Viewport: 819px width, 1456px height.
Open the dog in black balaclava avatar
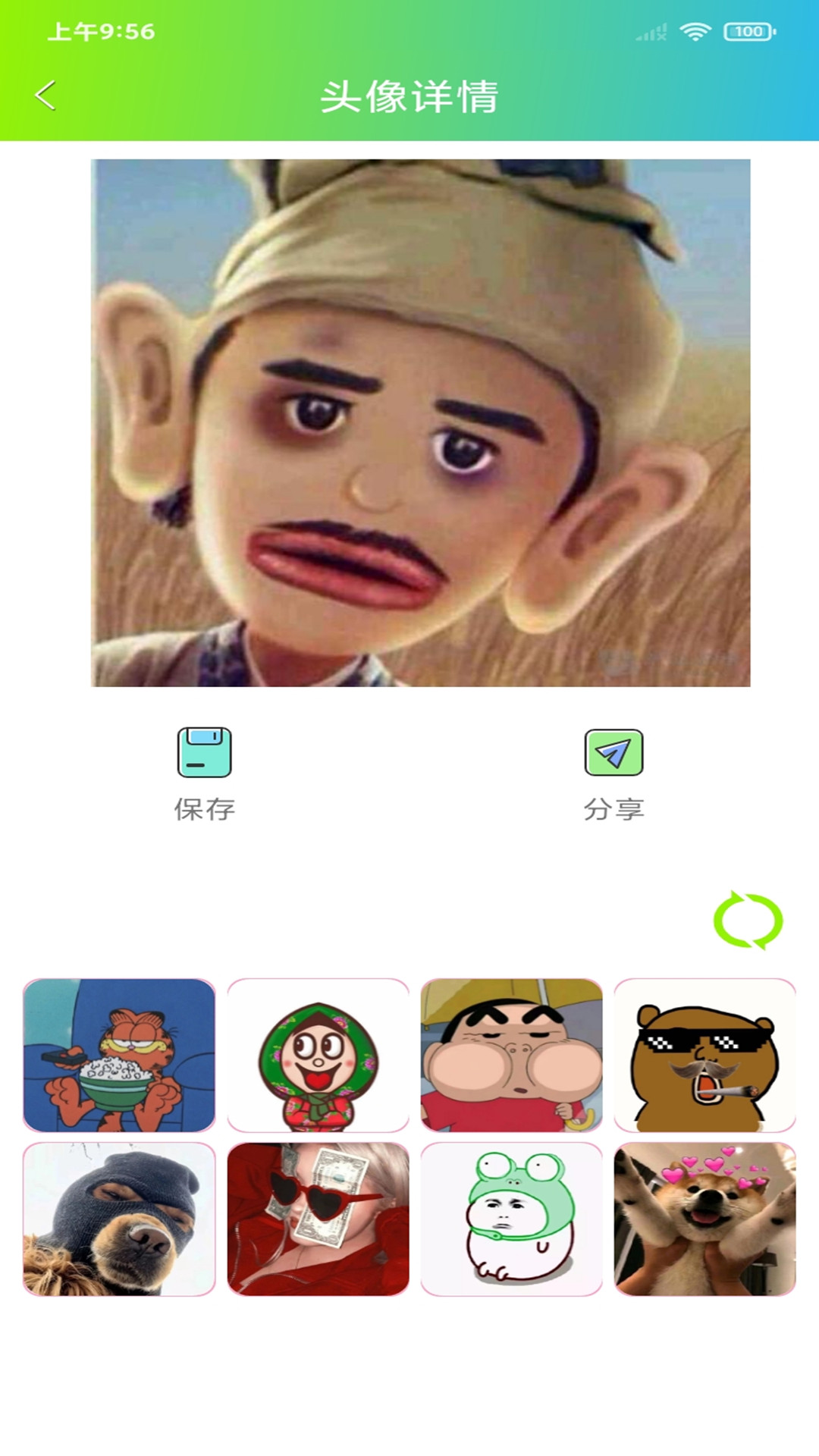(119, 1219)
